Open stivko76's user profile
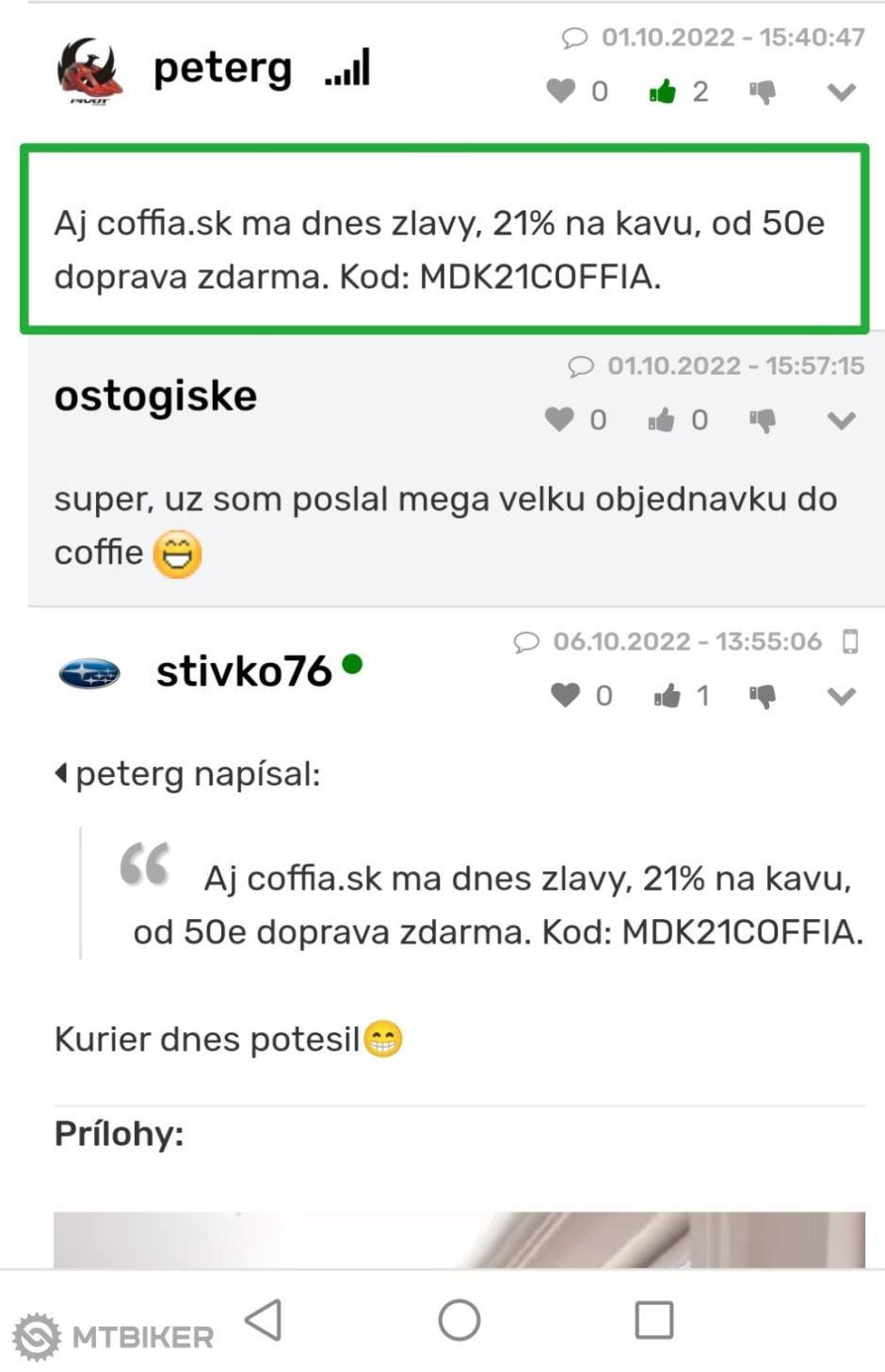The width and height of the screenshot is (885, 1372). coord(243,672)
